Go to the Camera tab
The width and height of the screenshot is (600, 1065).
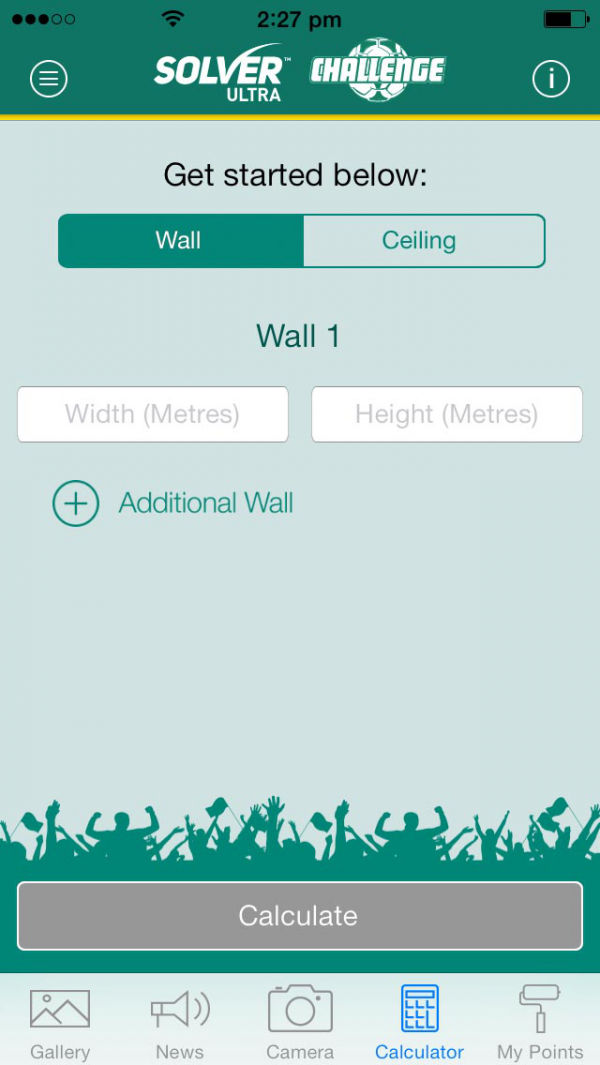(x=300, y=1022)
